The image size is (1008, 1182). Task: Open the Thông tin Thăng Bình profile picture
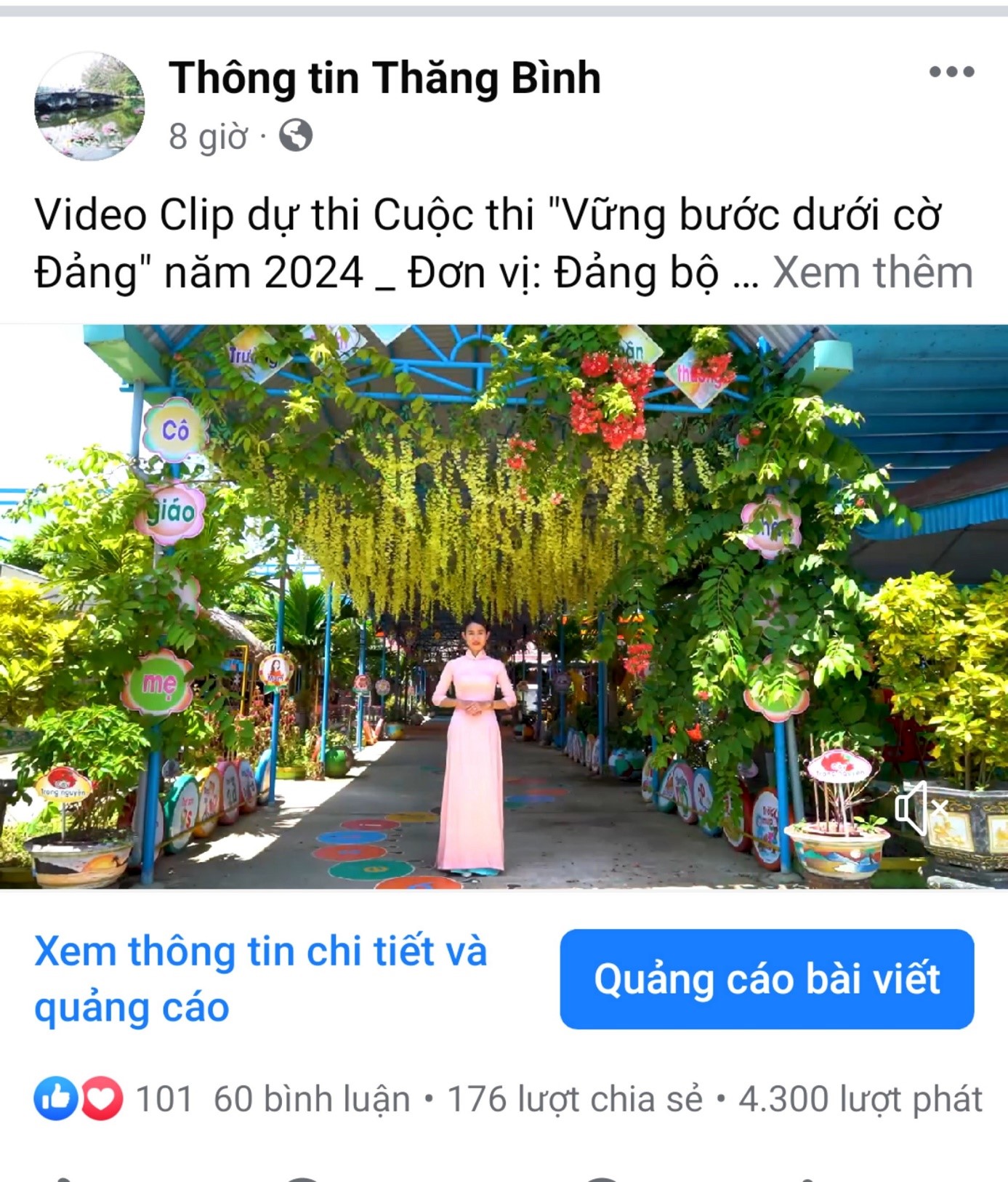pyautogui.click(x=89, y=106)
